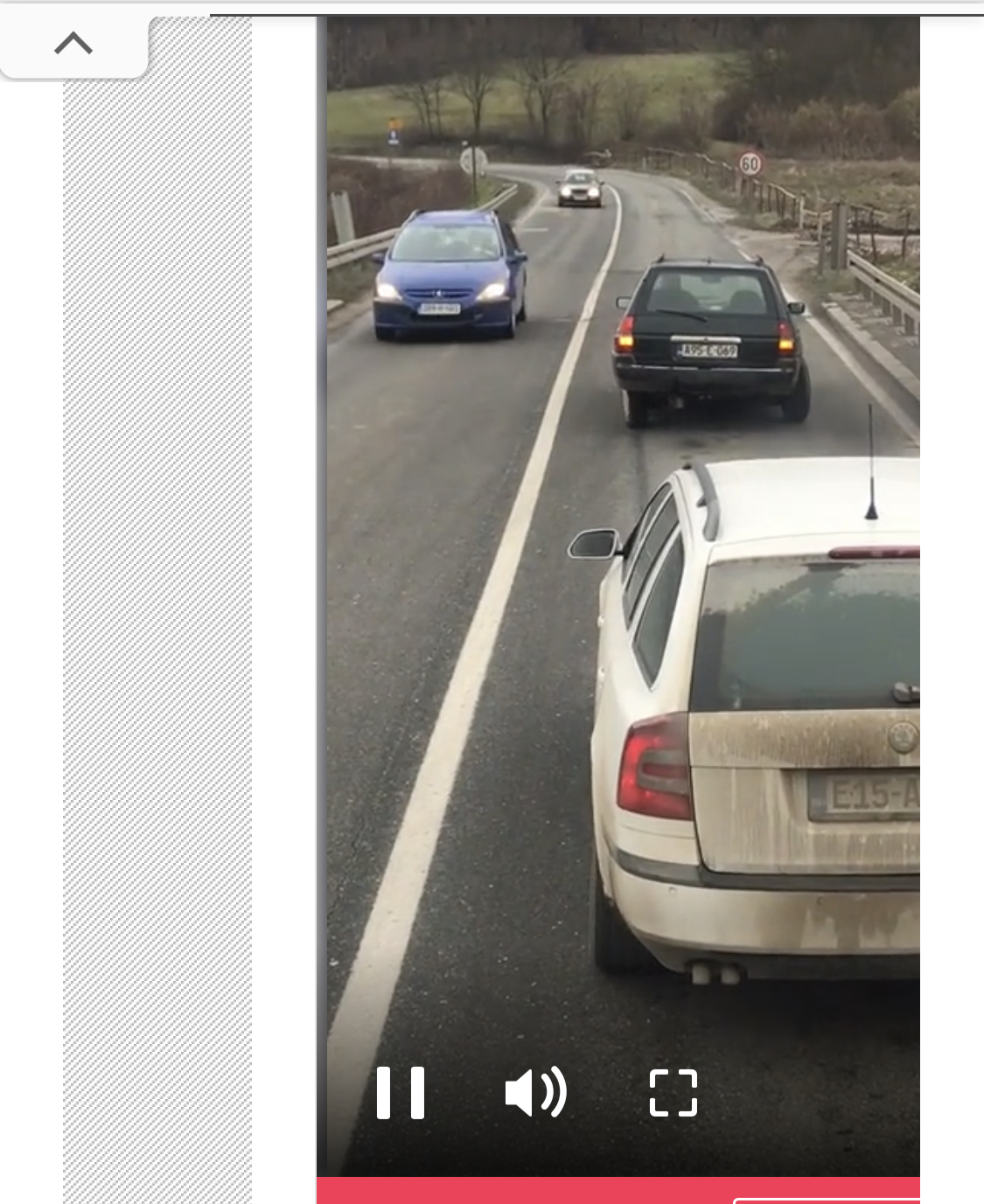Tap the upward chevron to go up
Viewport: 984px width, 1204px height.
tap(73, 44)
